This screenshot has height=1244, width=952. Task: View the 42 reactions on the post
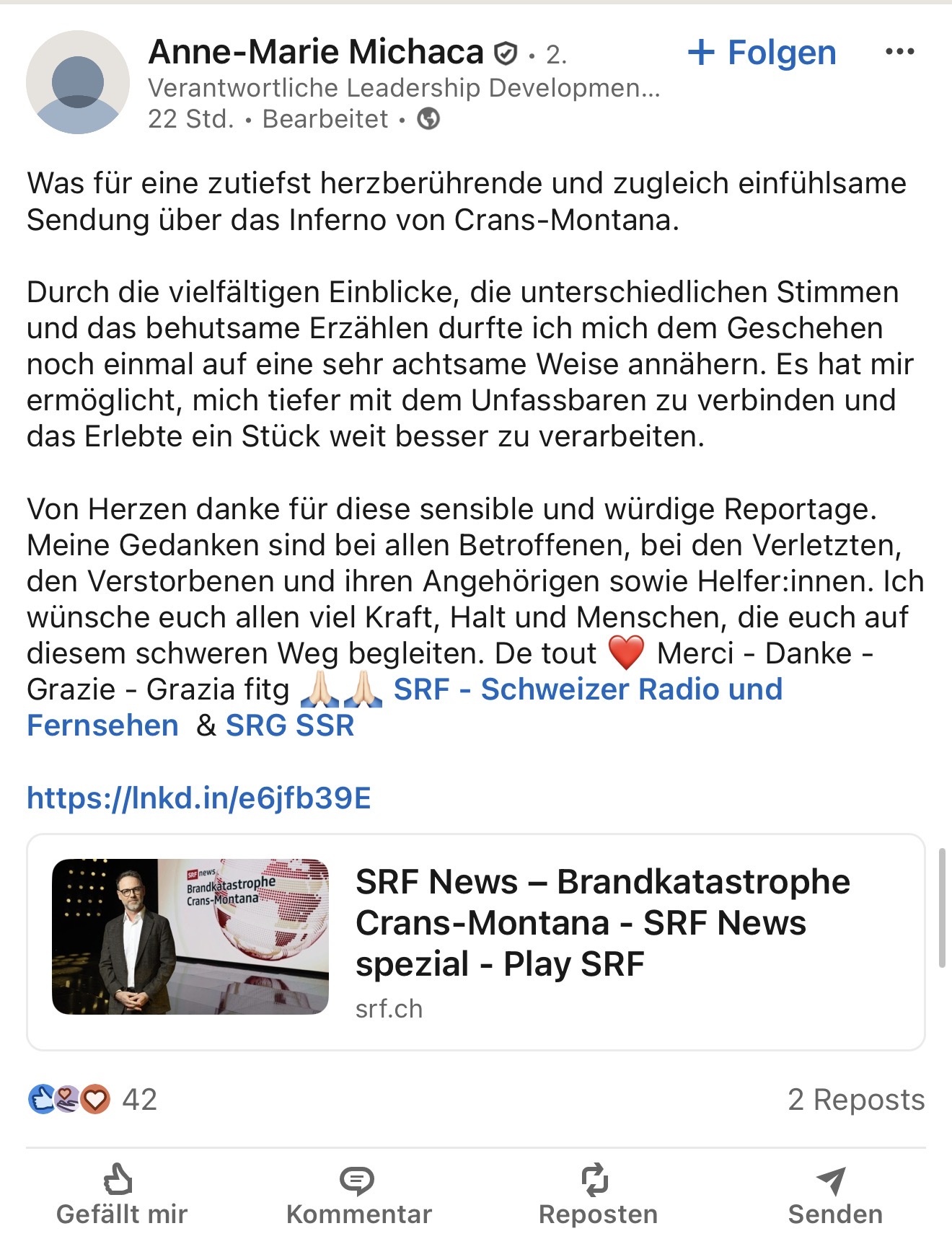(x=92, y=1100)
